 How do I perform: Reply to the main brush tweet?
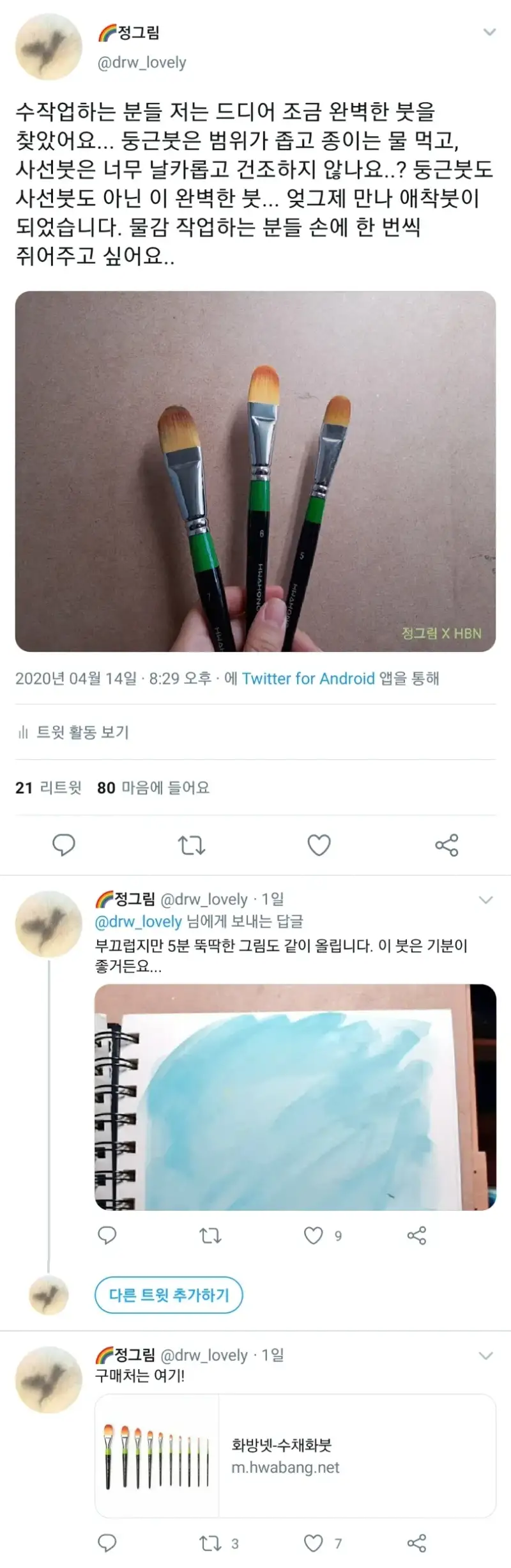[x=63, y=845]
